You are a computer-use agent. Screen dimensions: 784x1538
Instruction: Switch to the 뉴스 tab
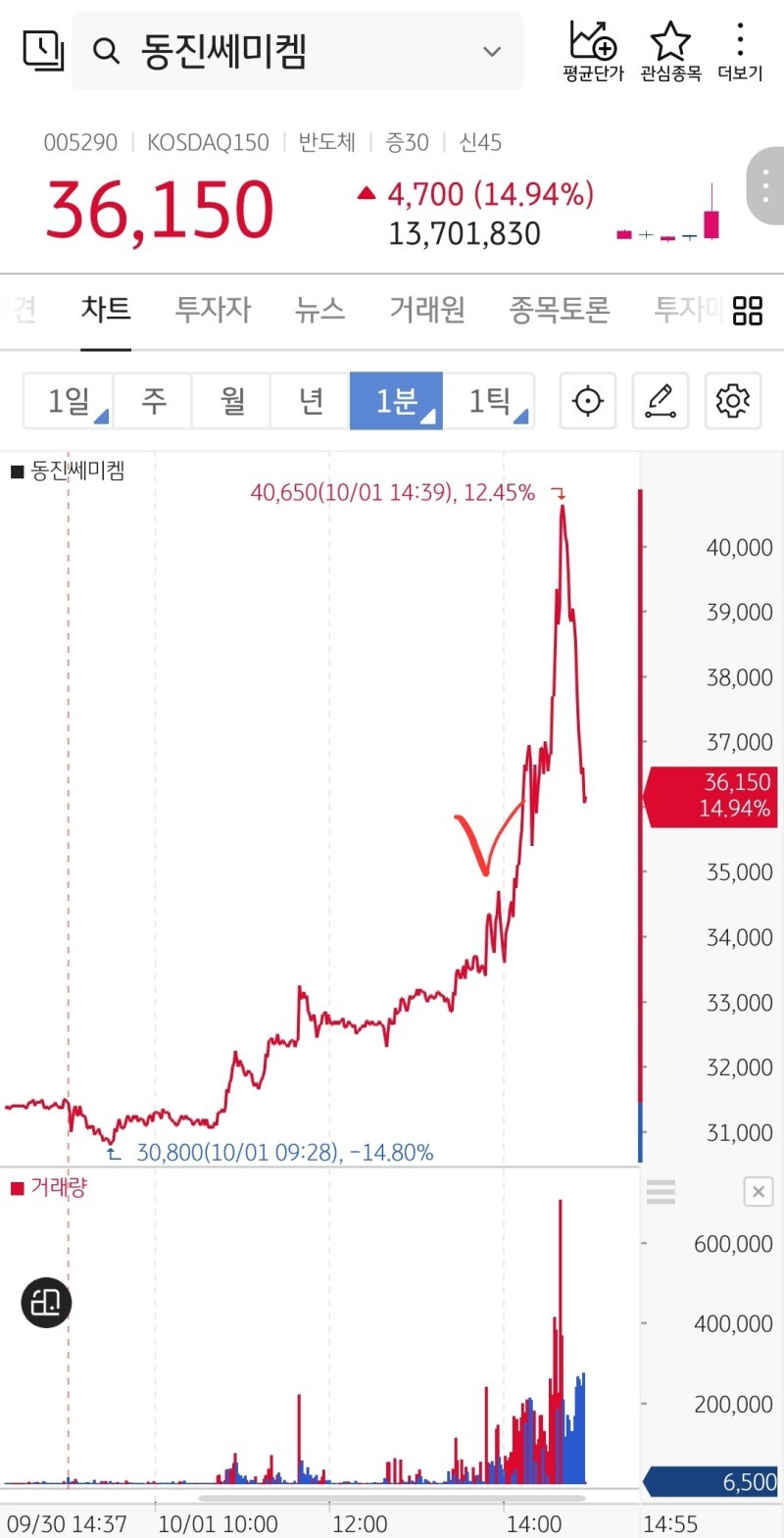[319, 310]
